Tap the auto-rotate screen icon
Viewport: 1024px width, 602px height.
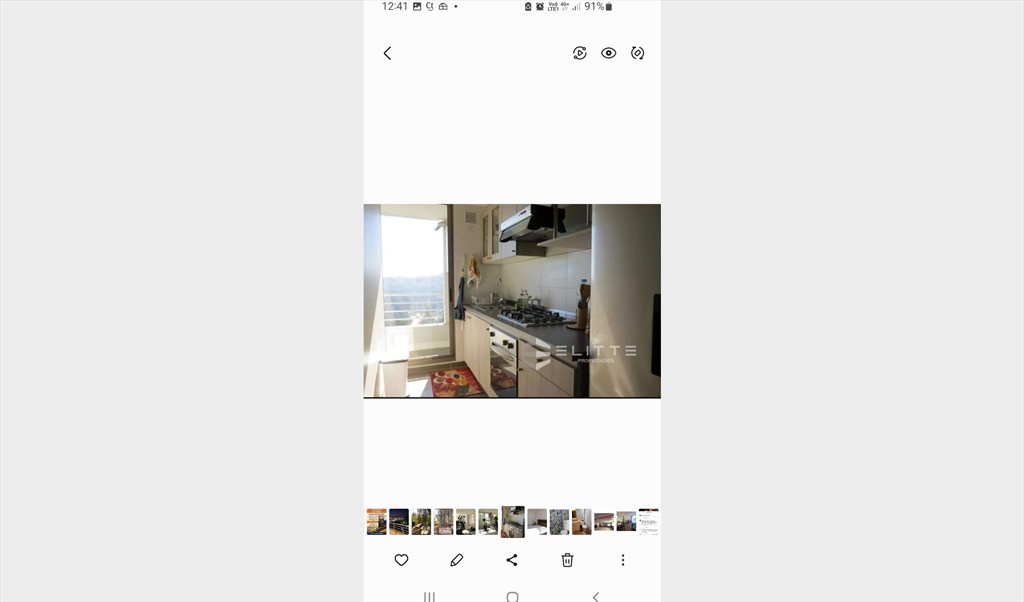pos(638,53)
